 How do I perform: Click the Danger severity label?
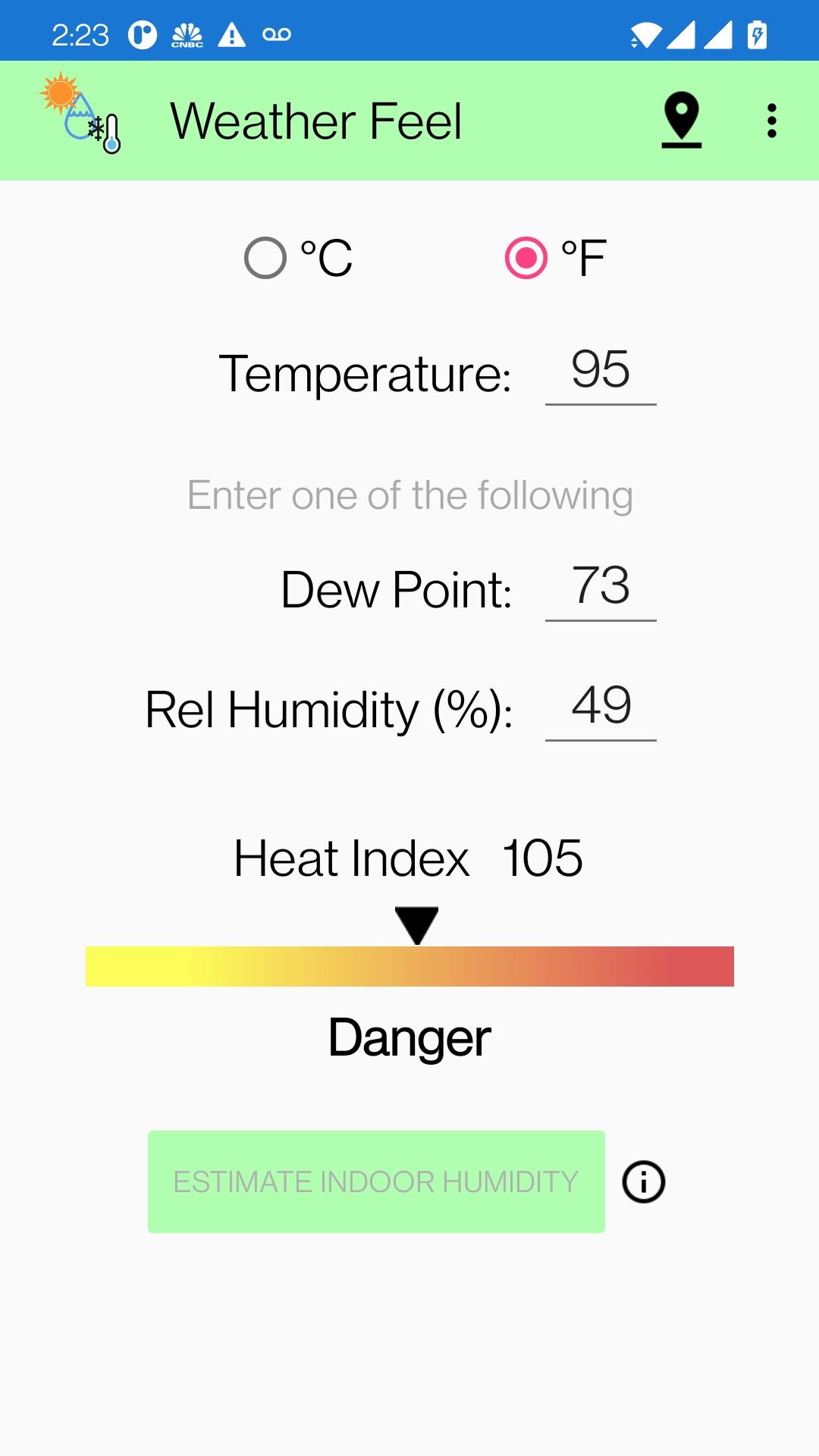click(409, 1038)
